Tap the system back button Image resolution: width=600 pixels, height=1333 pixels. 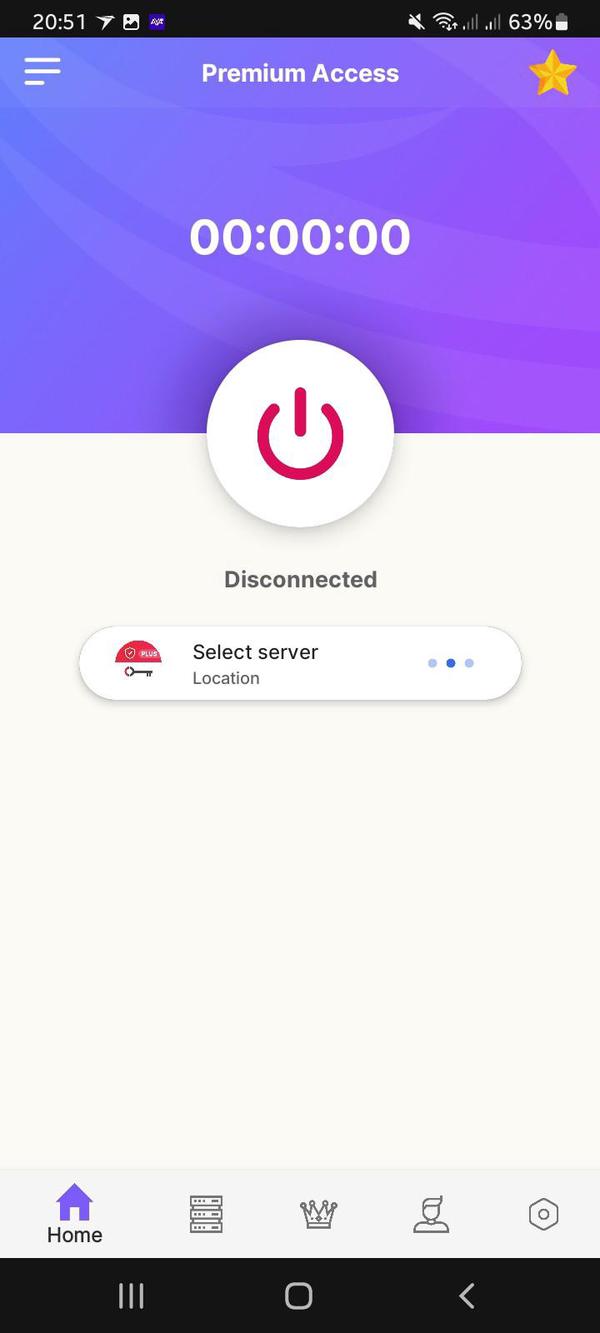466,1296
